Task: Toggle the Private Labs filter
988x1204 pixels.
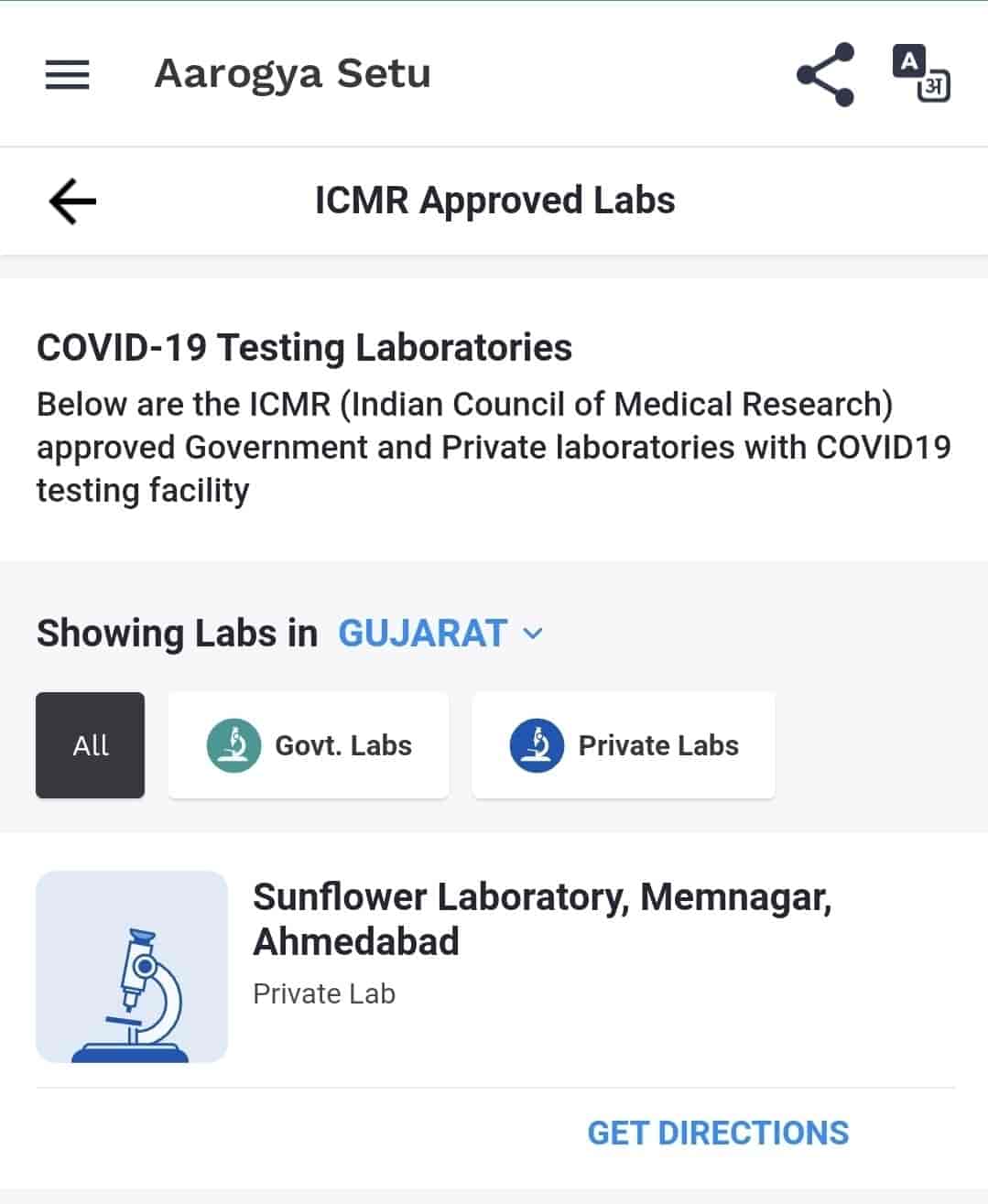Action: click(623, 744)
